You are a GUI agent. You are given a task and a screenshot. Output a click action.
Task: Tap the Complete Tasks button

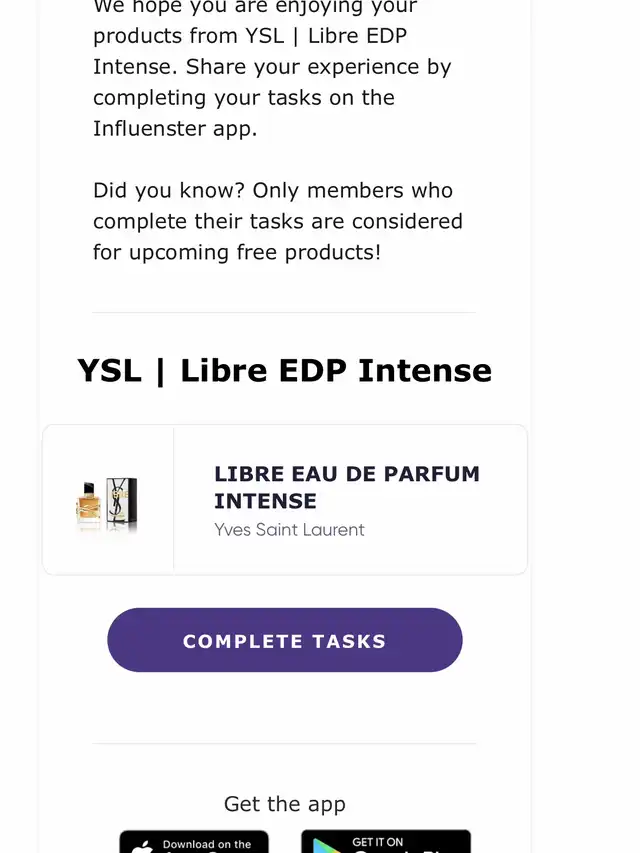(285, 640)
